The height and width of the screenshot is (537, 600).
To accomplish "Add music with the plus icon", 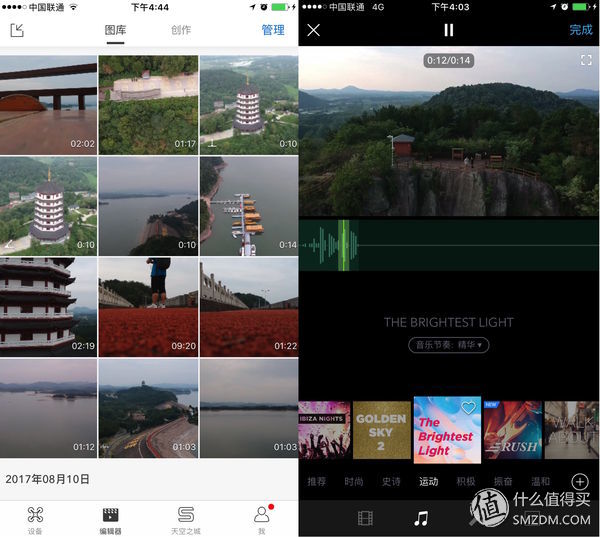I will (580, 482).
